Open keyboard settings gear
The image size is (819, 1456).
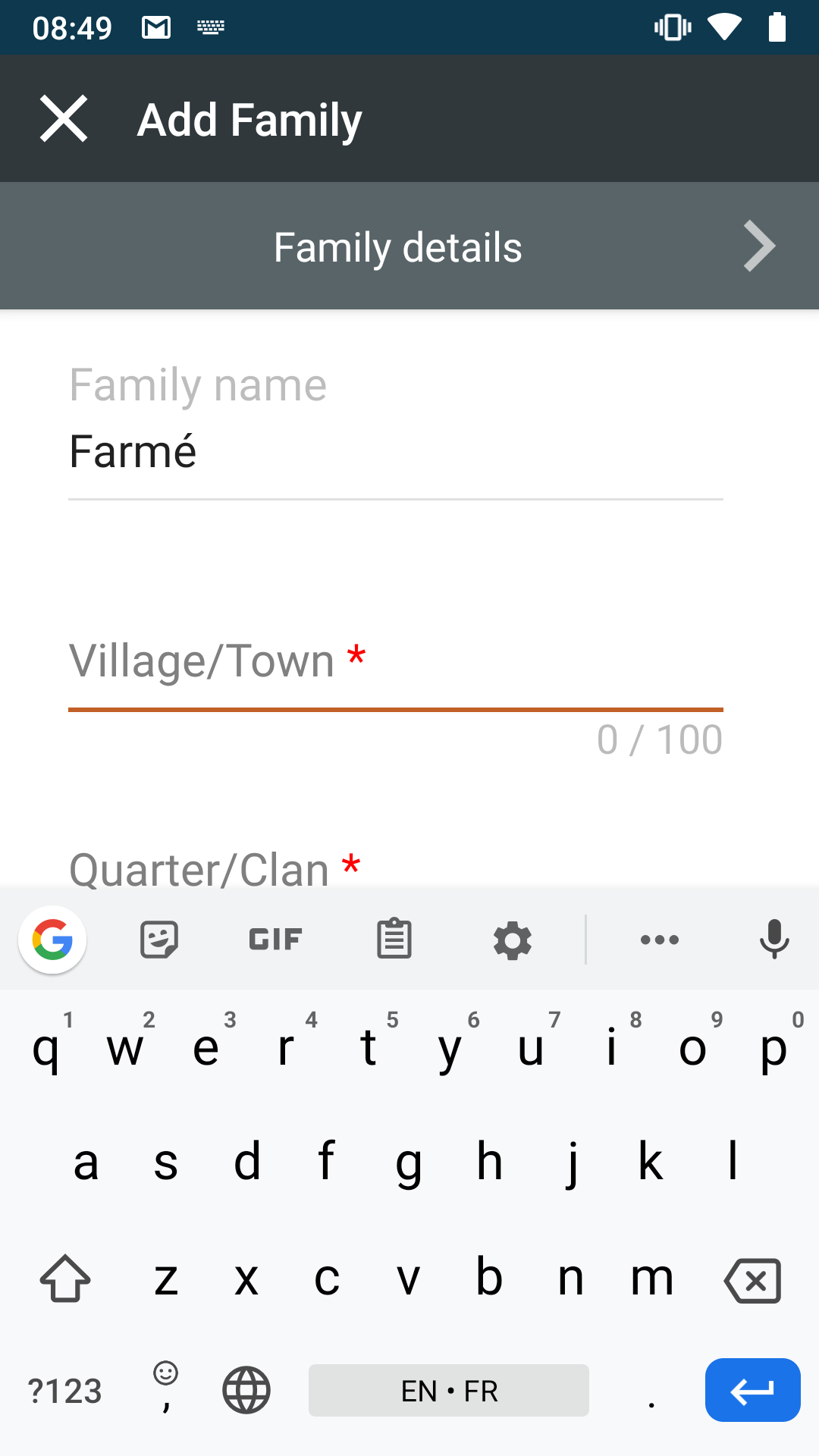[513, 940]
